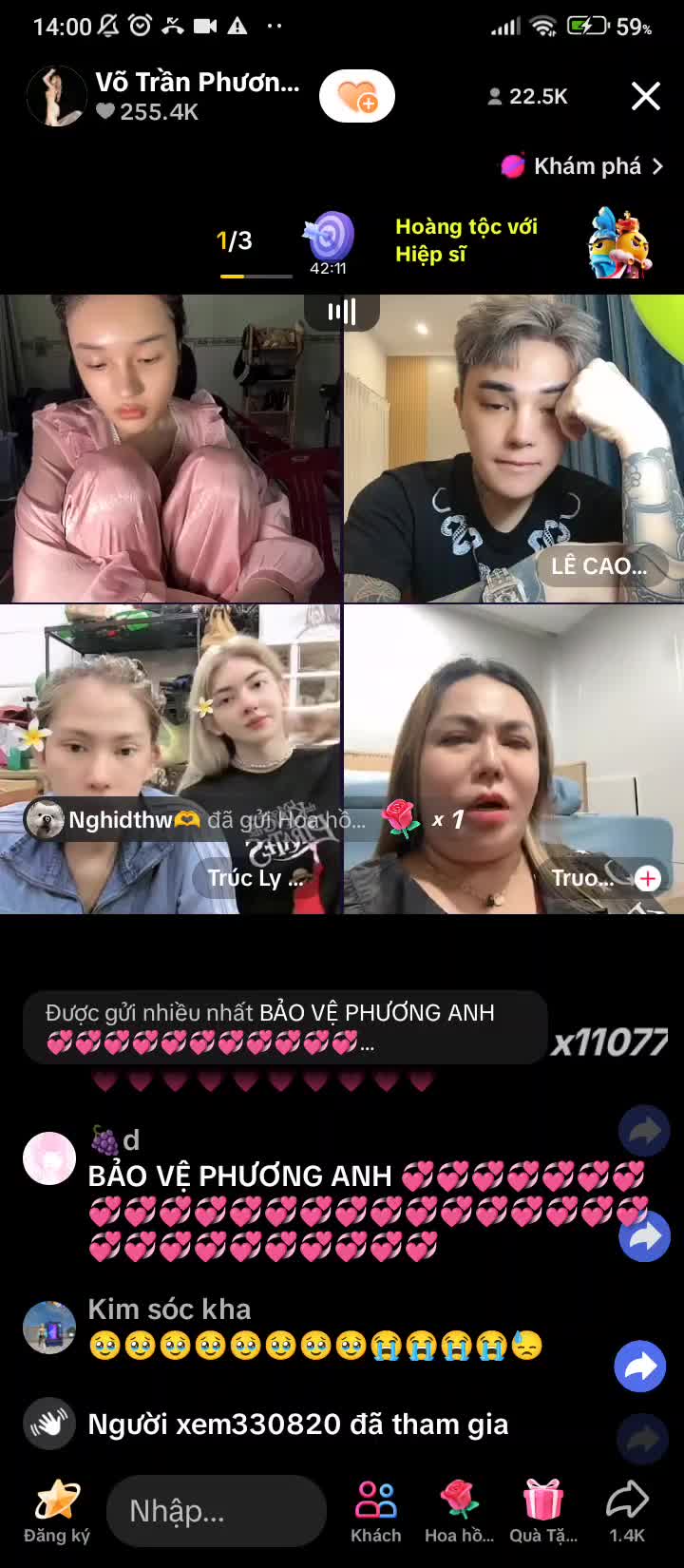This screenshot has height=1568, width=684.
Task: Open LÊ CAO guest video tile
Action: [x=514, y=449]
